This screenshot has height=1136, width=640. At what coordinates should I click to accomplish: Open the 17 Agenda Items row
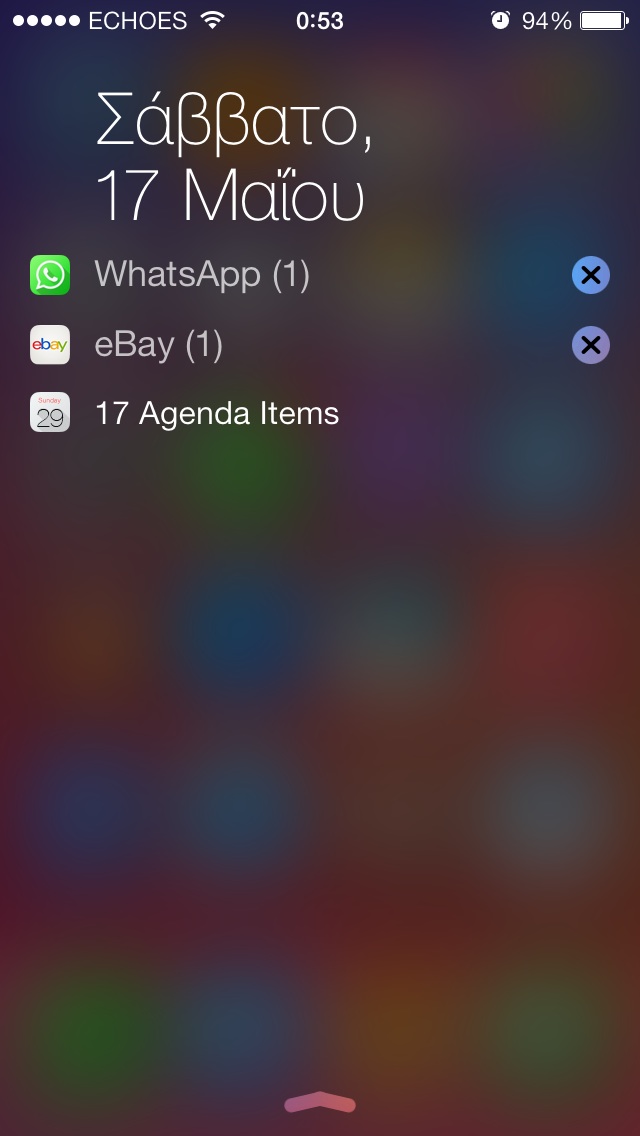(x=320, y=413)
